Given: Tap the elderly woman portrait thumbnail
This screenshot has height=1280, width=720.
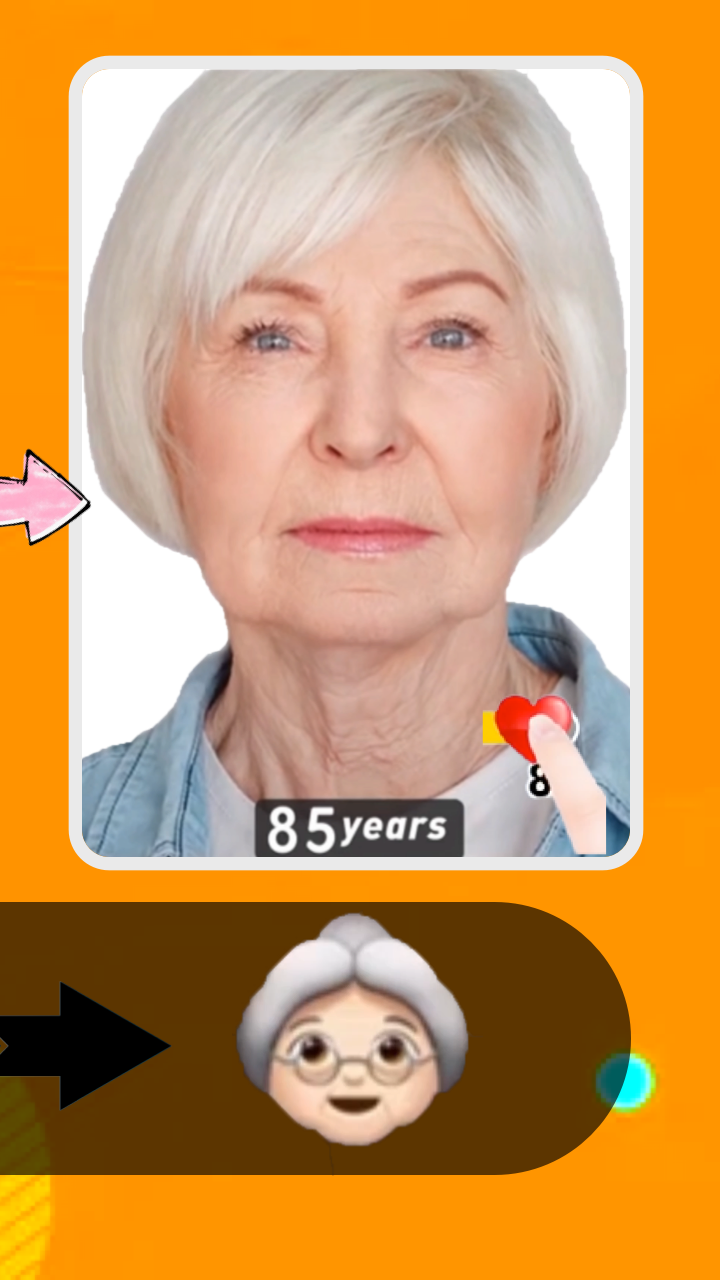Looking at the screenshot, I should [x=355, y=400].
